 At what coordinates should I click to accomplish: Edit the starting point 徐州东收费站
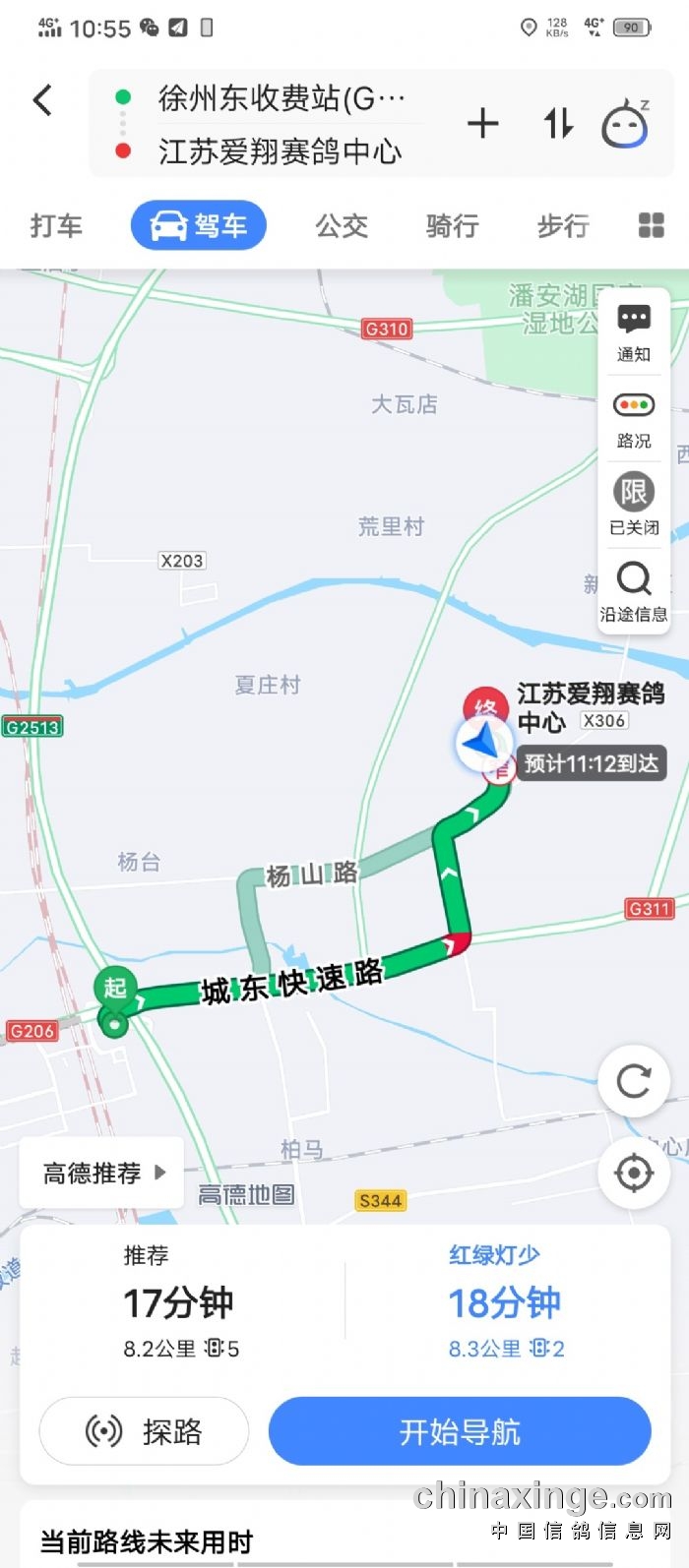pos(281,97)
